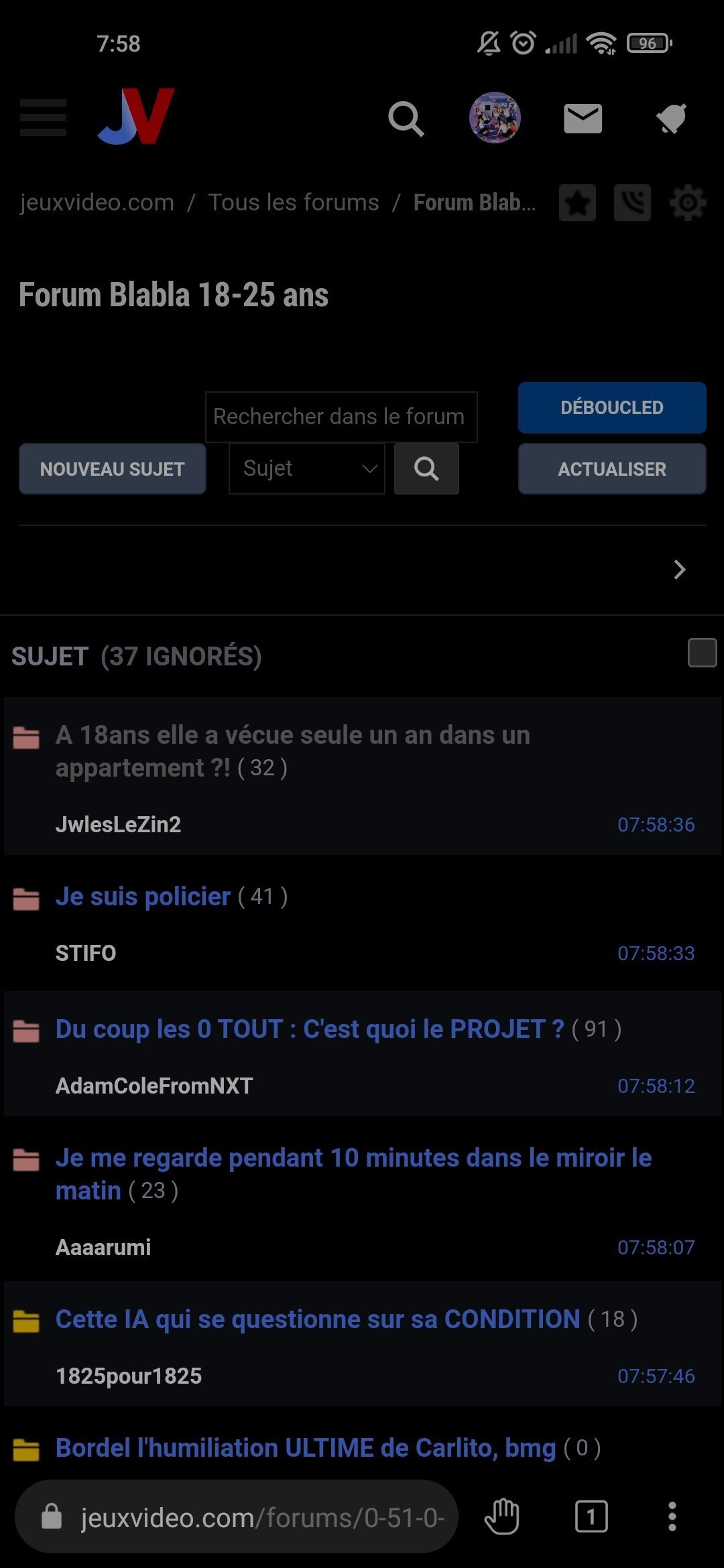Tap the DÉBOUCLED button
This screenshot has height=1568, width=724.
pyautogui.click(x=612, y=407)
